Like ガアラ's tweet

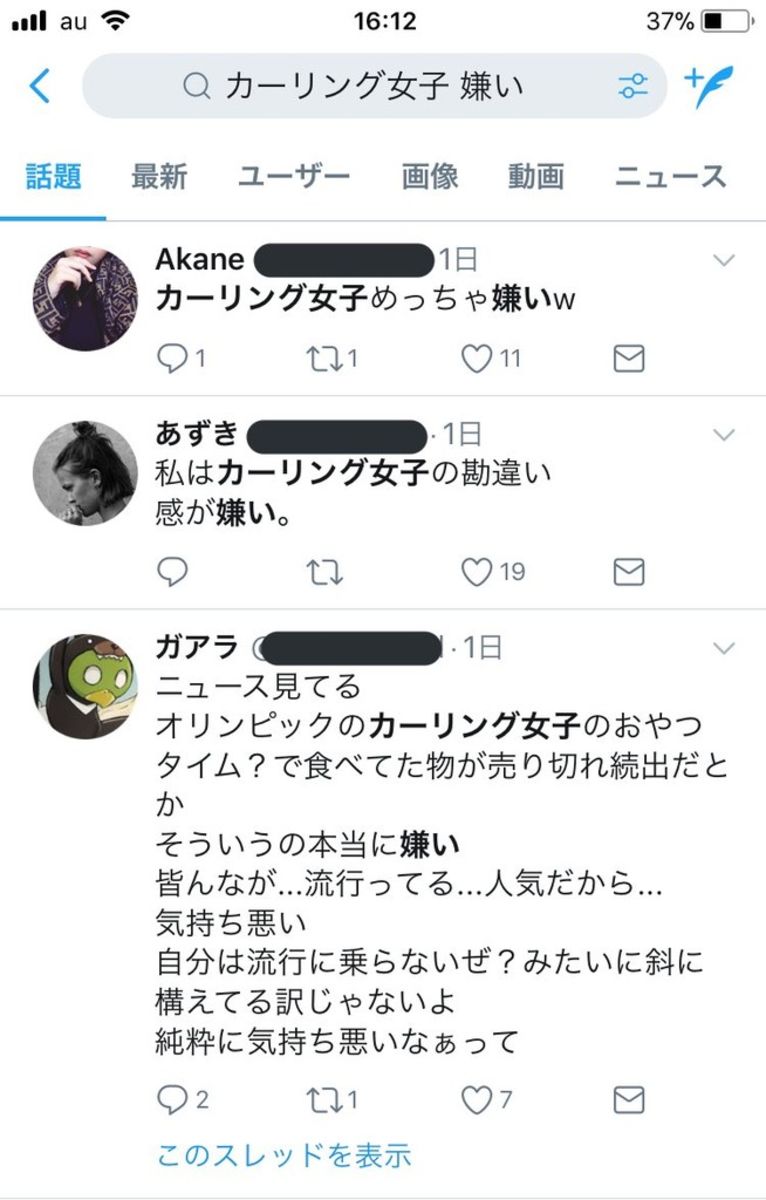click(x=477, y=1101)
